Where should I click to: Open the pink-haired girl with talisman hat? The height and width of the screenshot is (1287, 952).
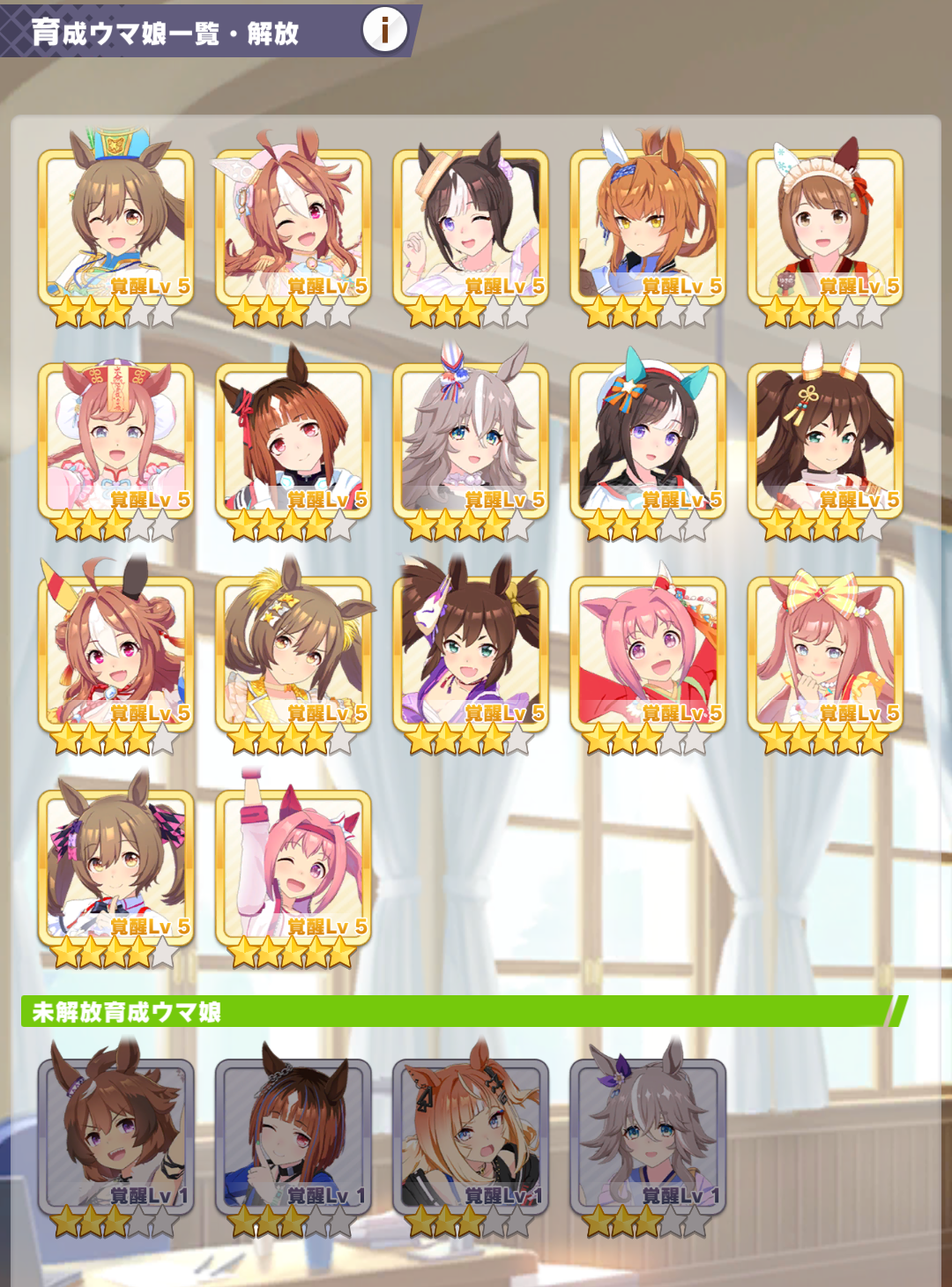pos(115,441)
